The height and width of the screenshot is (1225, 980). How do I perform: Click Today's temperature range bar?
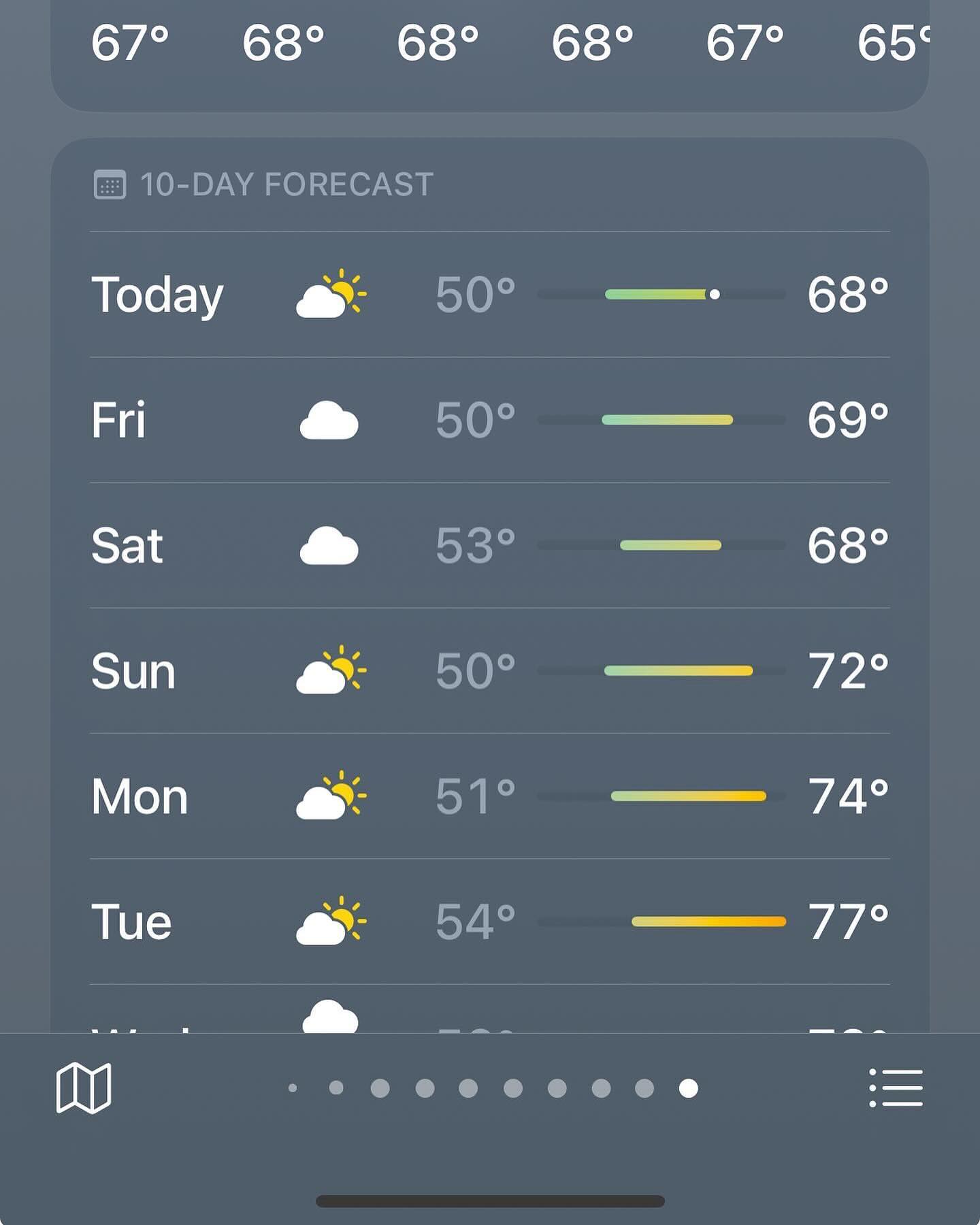click(660, 294)
